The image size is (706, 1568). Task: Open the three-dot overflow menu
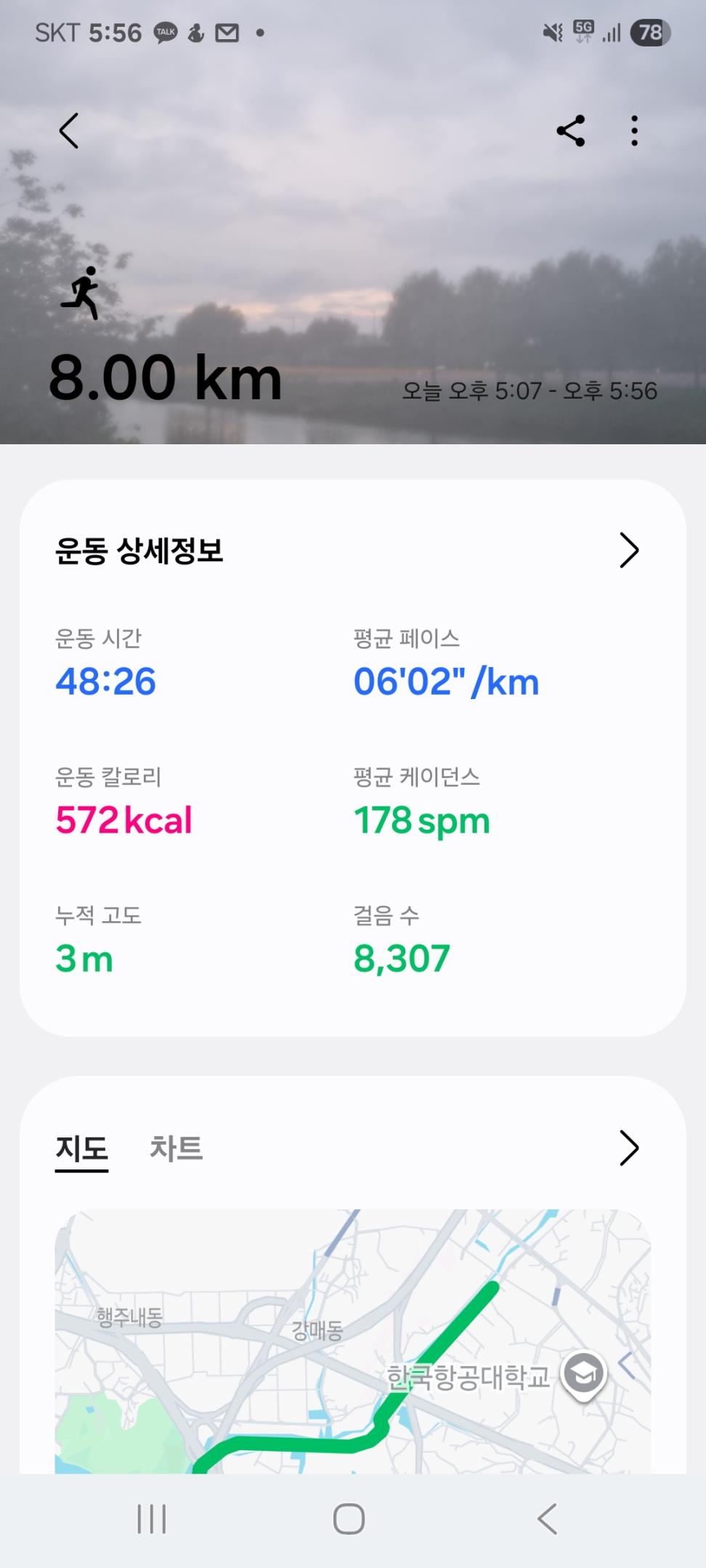pyautogui.click(x=634, y=131)
